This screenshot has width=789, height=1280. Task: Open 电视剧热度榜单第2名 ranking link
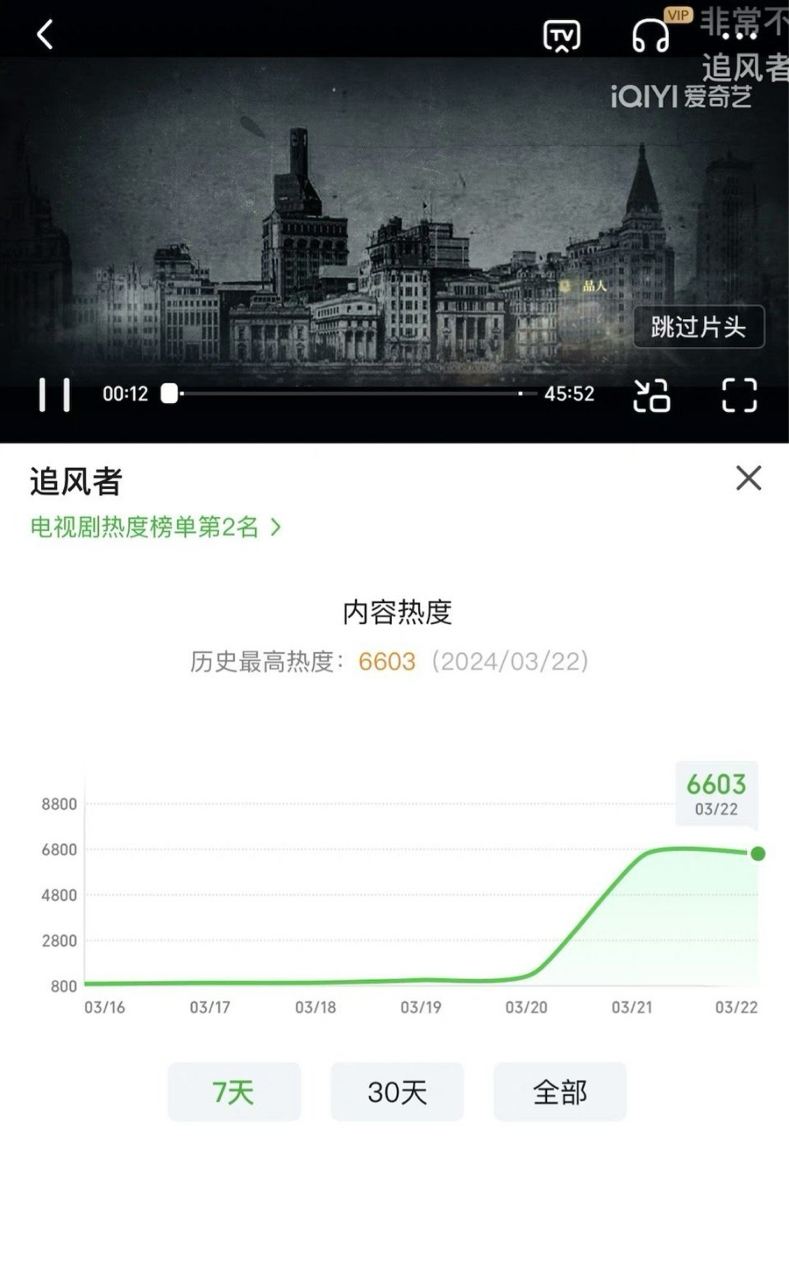tap(155, 527)
